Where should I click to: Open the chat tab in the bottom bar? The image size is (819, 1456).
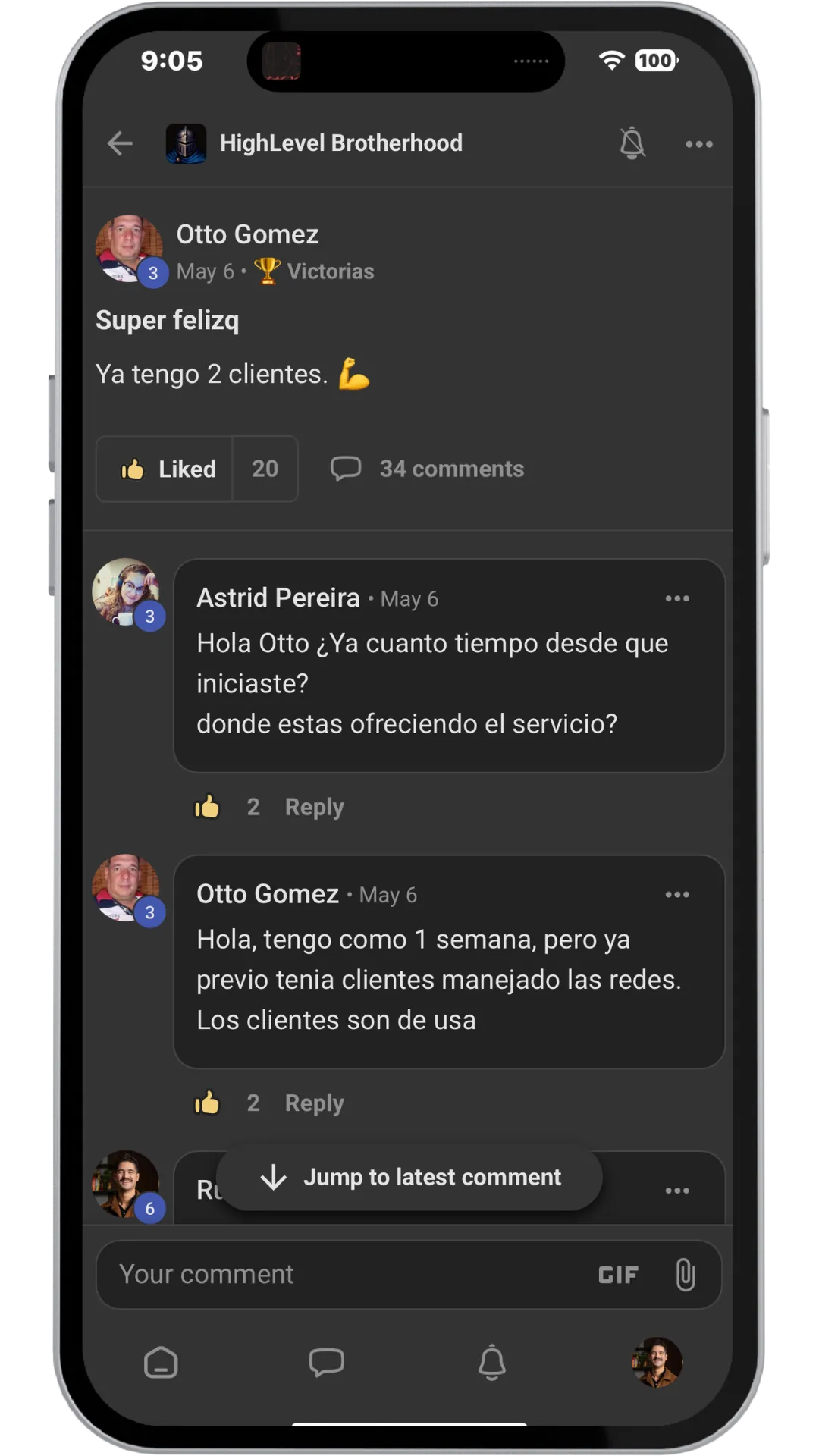(326, 1363)
